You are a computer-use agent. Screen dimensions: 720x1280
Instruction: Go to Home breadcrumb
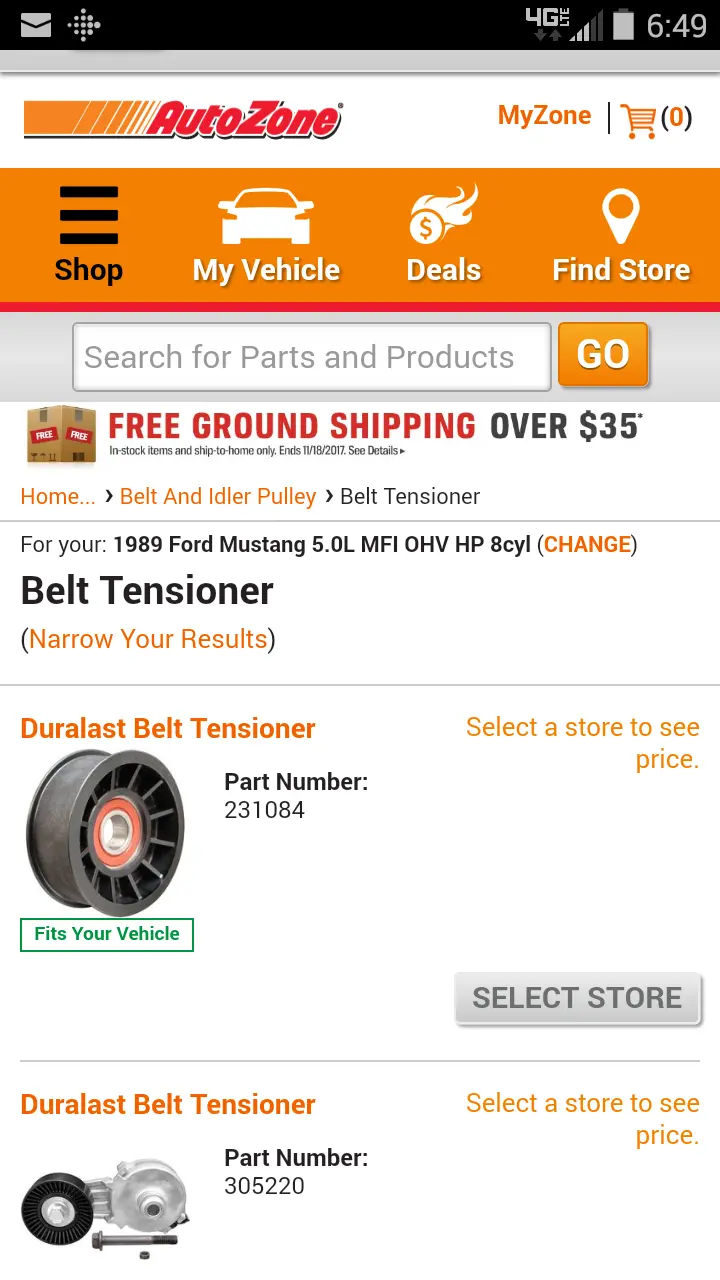[58, 496]
